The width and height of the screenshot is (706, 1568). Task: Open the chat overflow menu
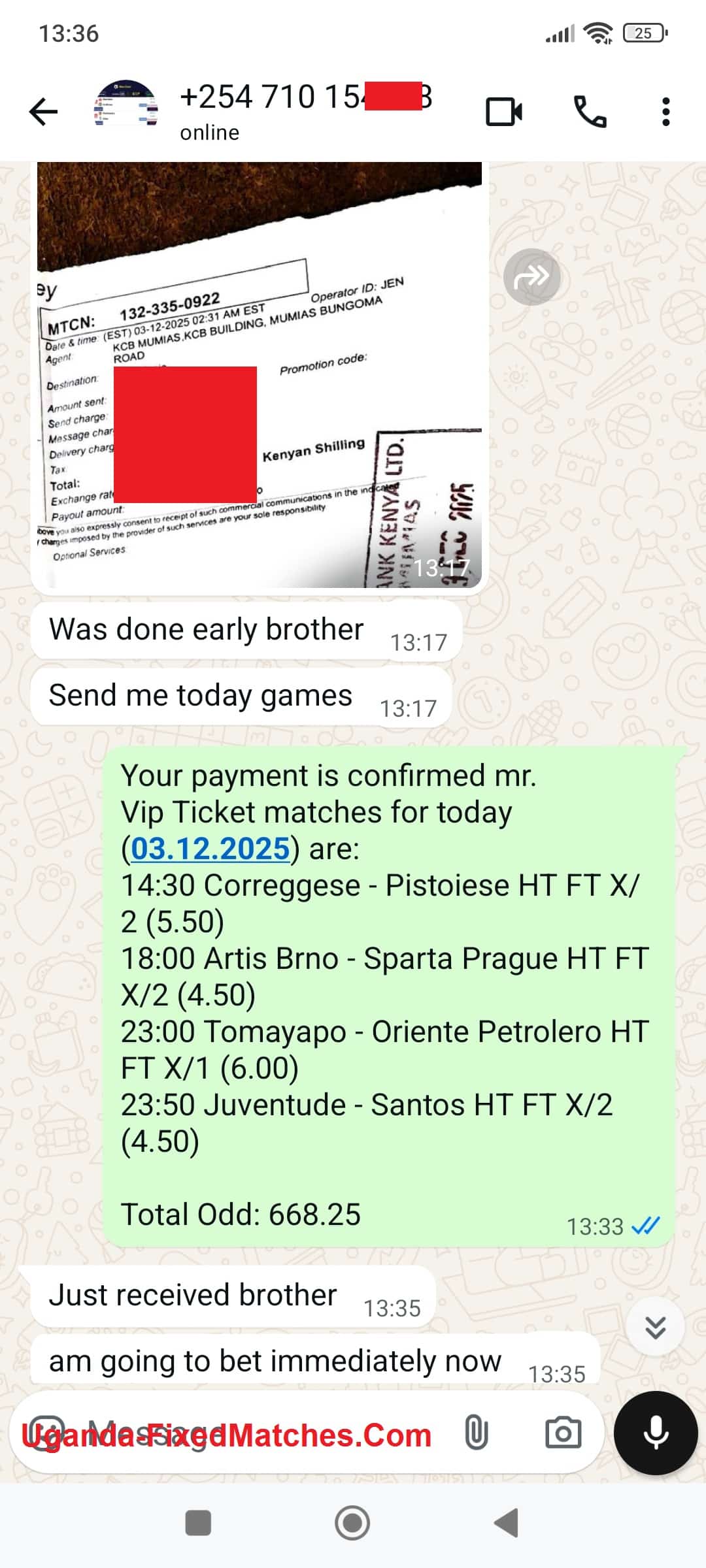coord(665,112)
